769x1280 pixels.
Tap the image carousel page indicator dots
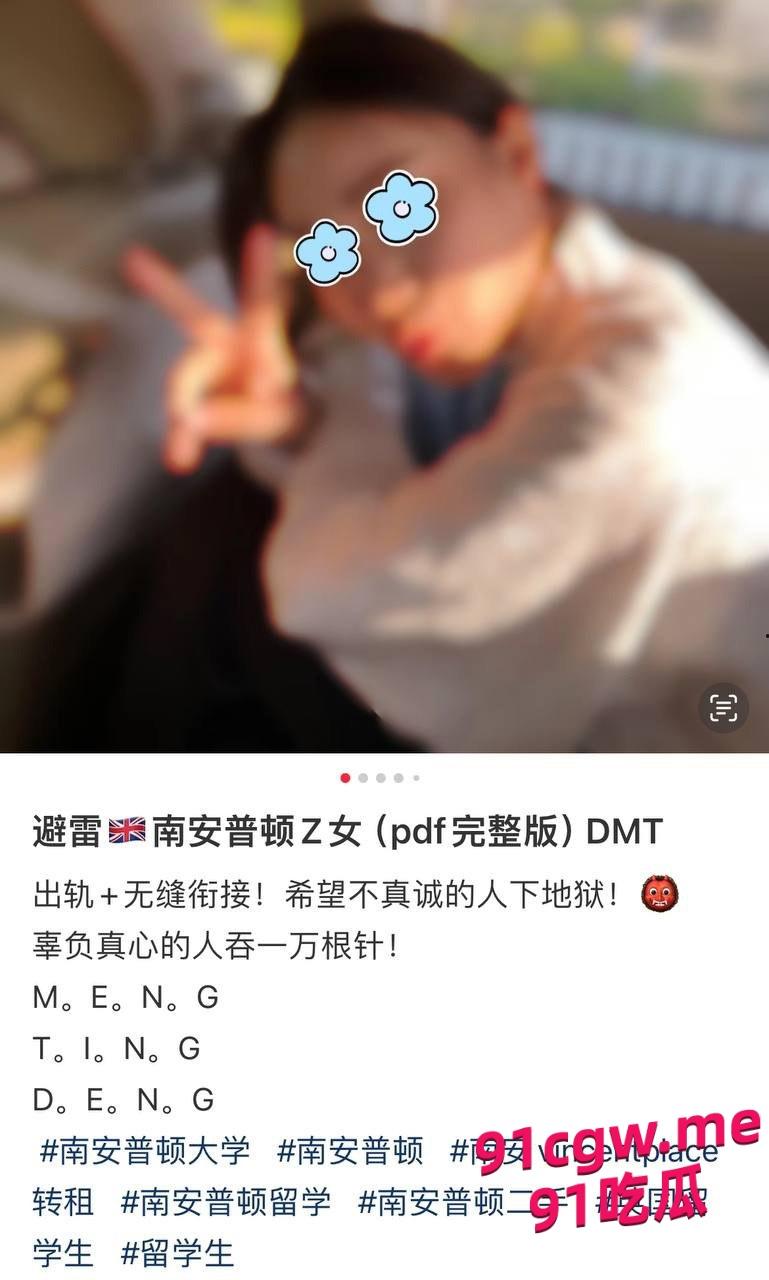(381, 778)
